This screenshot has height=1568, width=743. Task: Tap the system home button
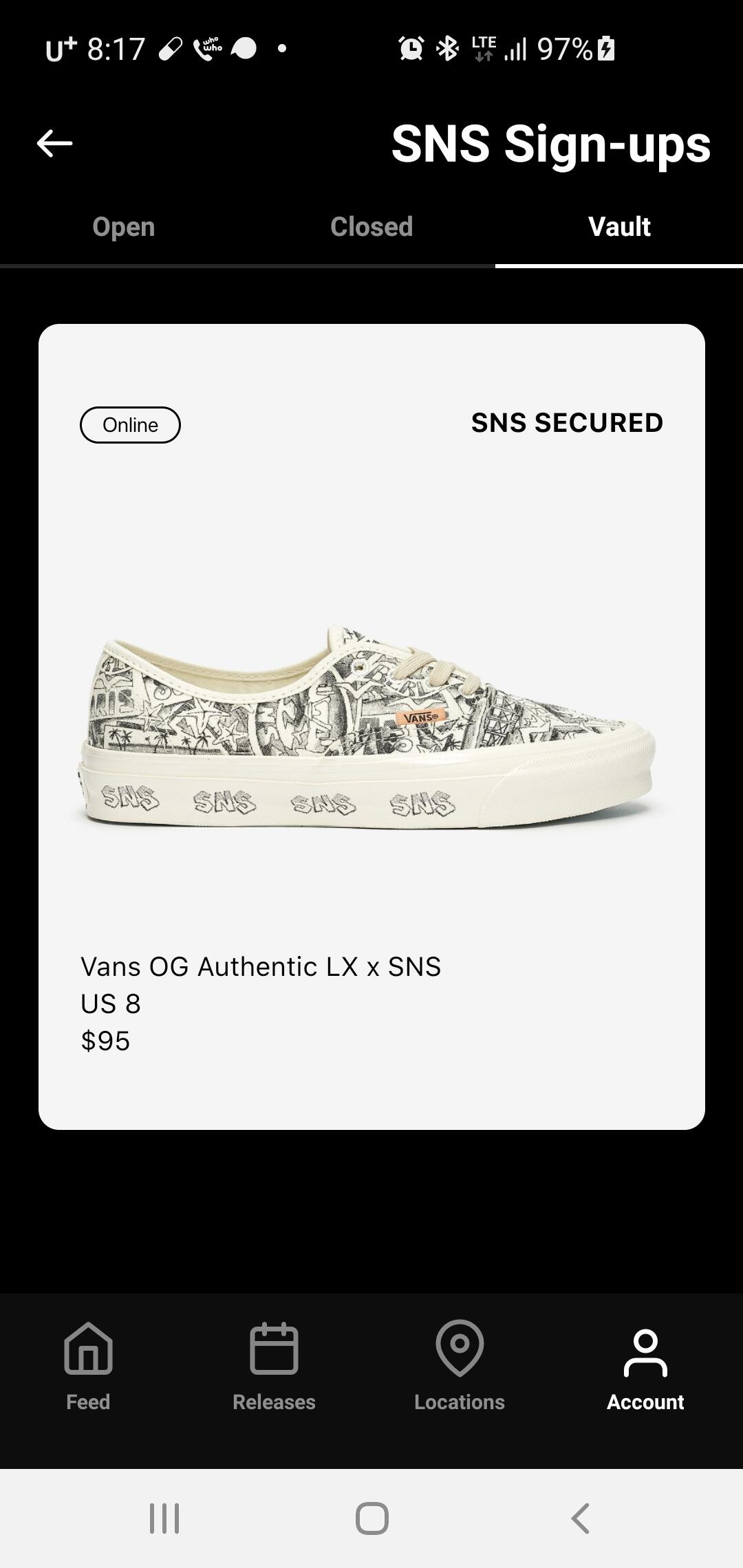tap(371, 1518)
